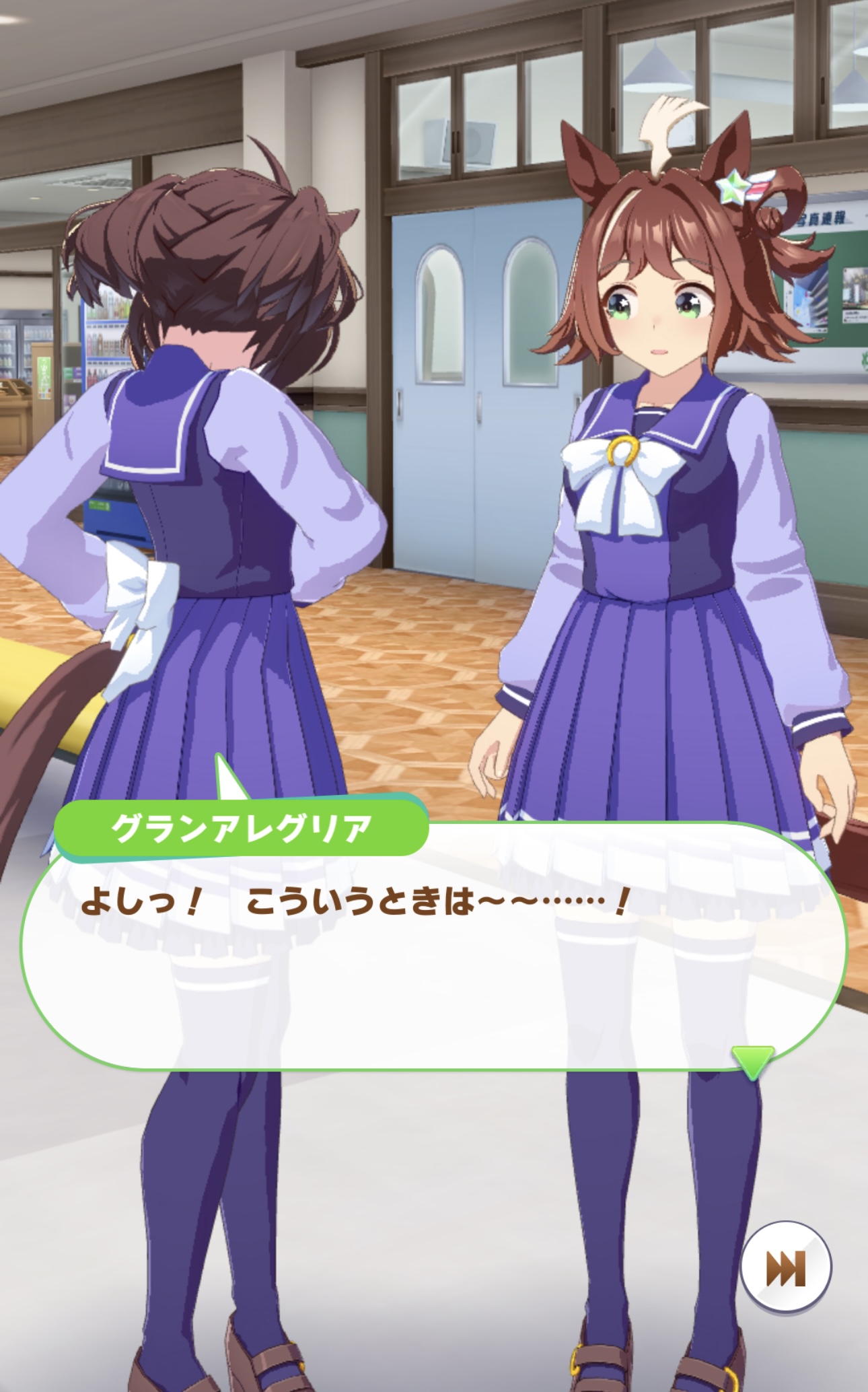This screenshot has width=868, height=1392.
Task: Tap the fast-forward skip button
Action: pyautogui.click(x=785, y=1269)
